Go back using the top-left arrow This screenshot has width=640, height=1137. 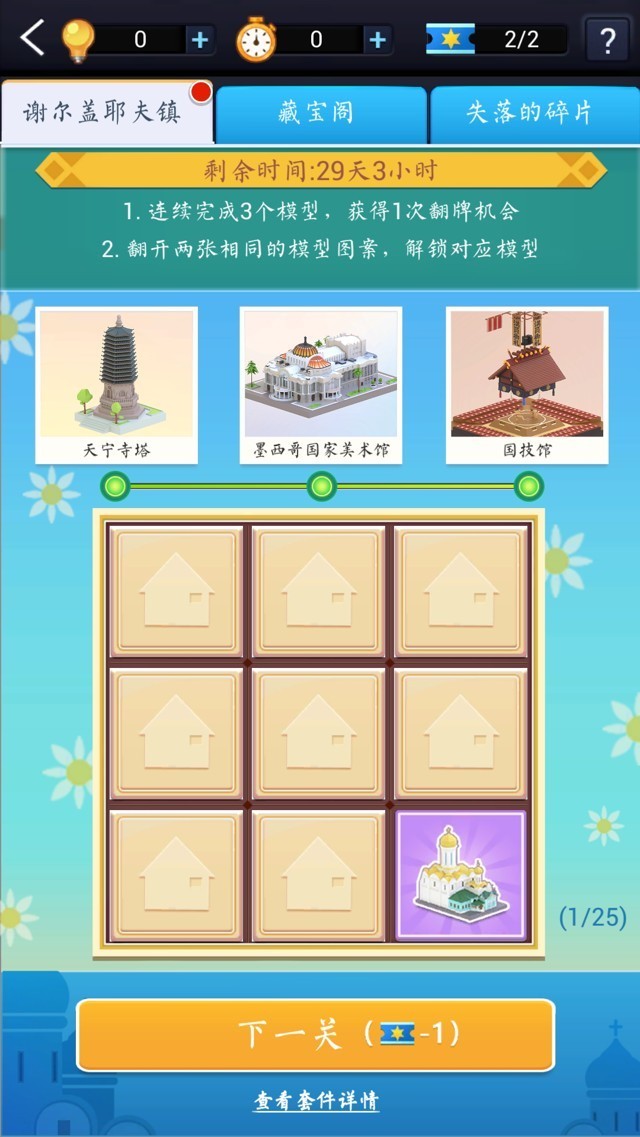pos(33,38)
